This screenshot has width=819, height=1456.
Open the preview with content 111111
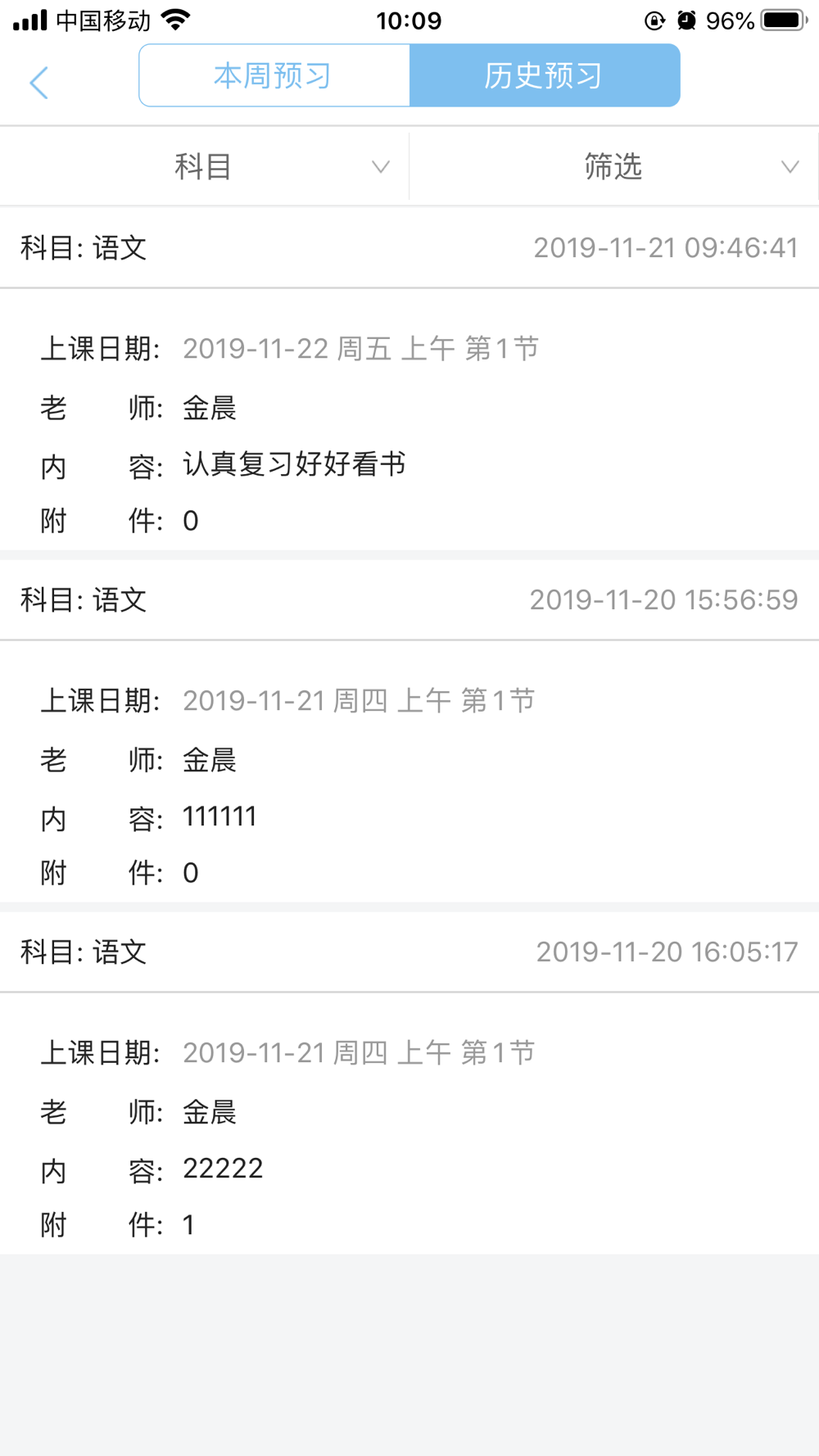[409, 731]
